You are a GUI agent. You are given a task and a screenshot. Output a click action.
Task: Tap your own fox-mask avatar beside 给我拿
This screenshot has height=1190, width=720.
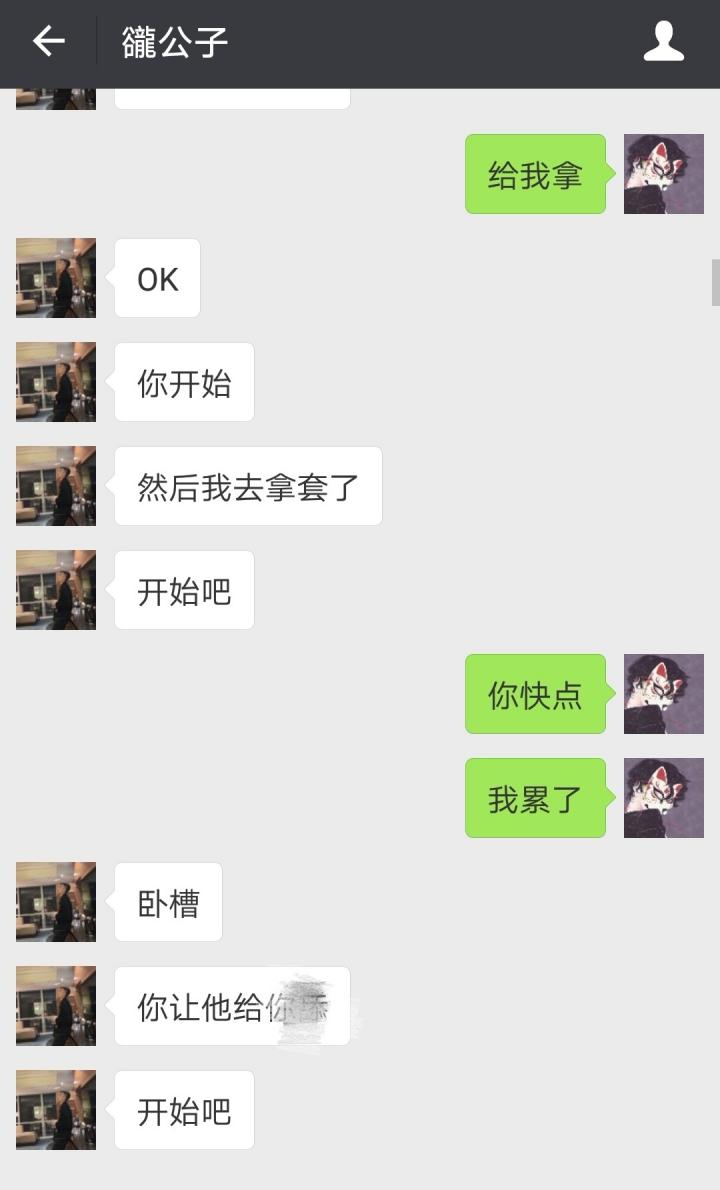click(x=663, y=173)
